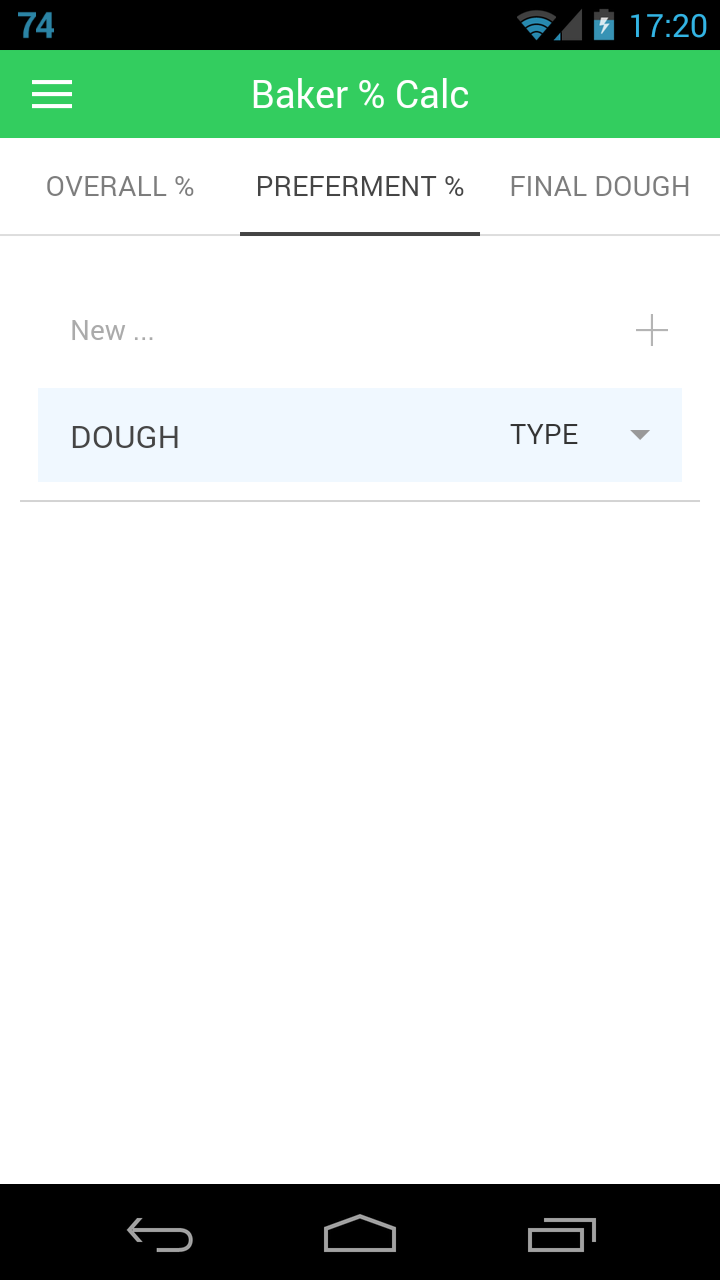The width and height of the screenshot is (720, 1280).
Task: Switch to the Final Dough tab
Action: (x=600, y=187)
